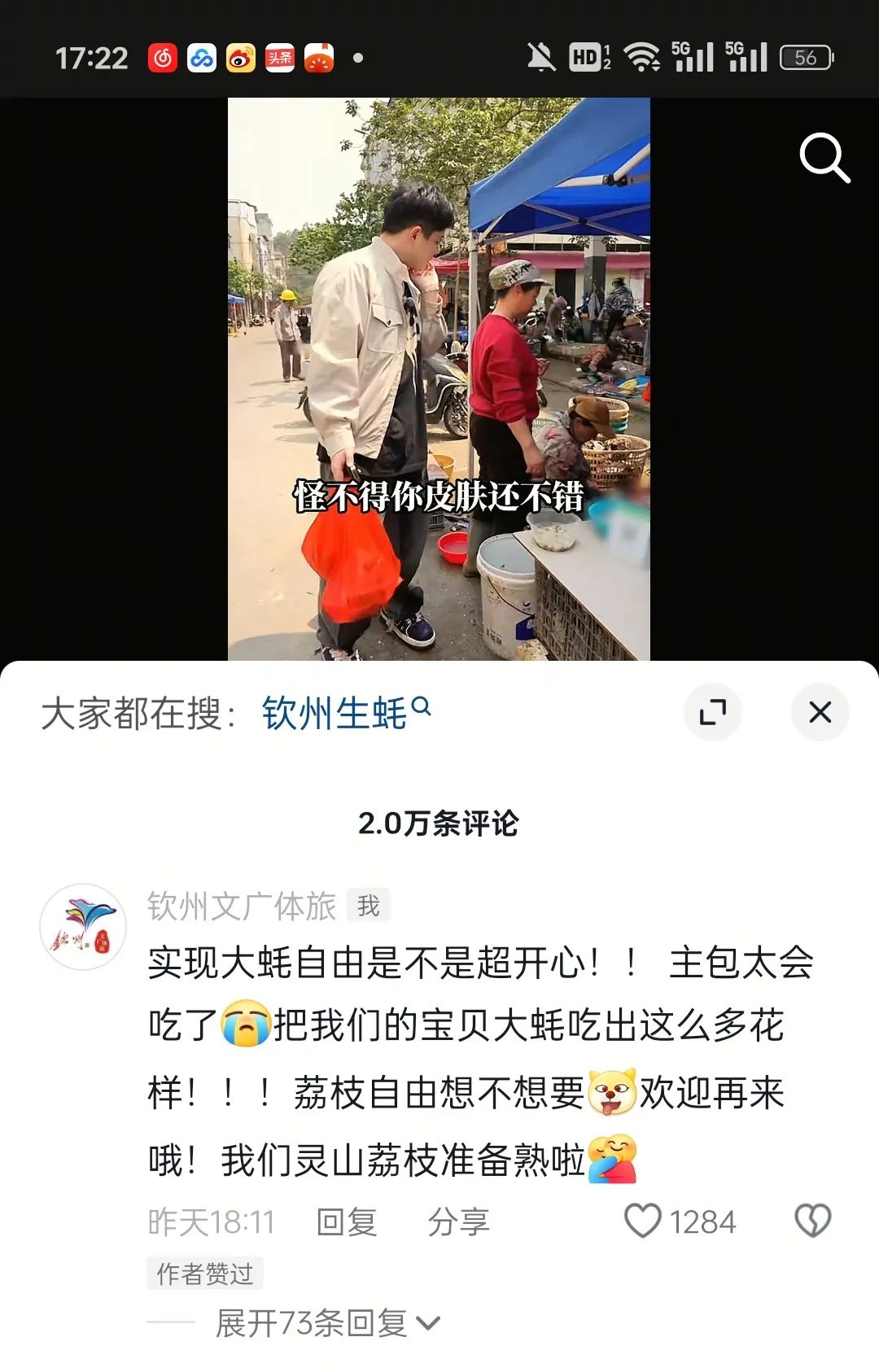Reply to 钦州文广体旅's comment
This screenshot has height=1372, width=879.
(x=346, y=1222)
